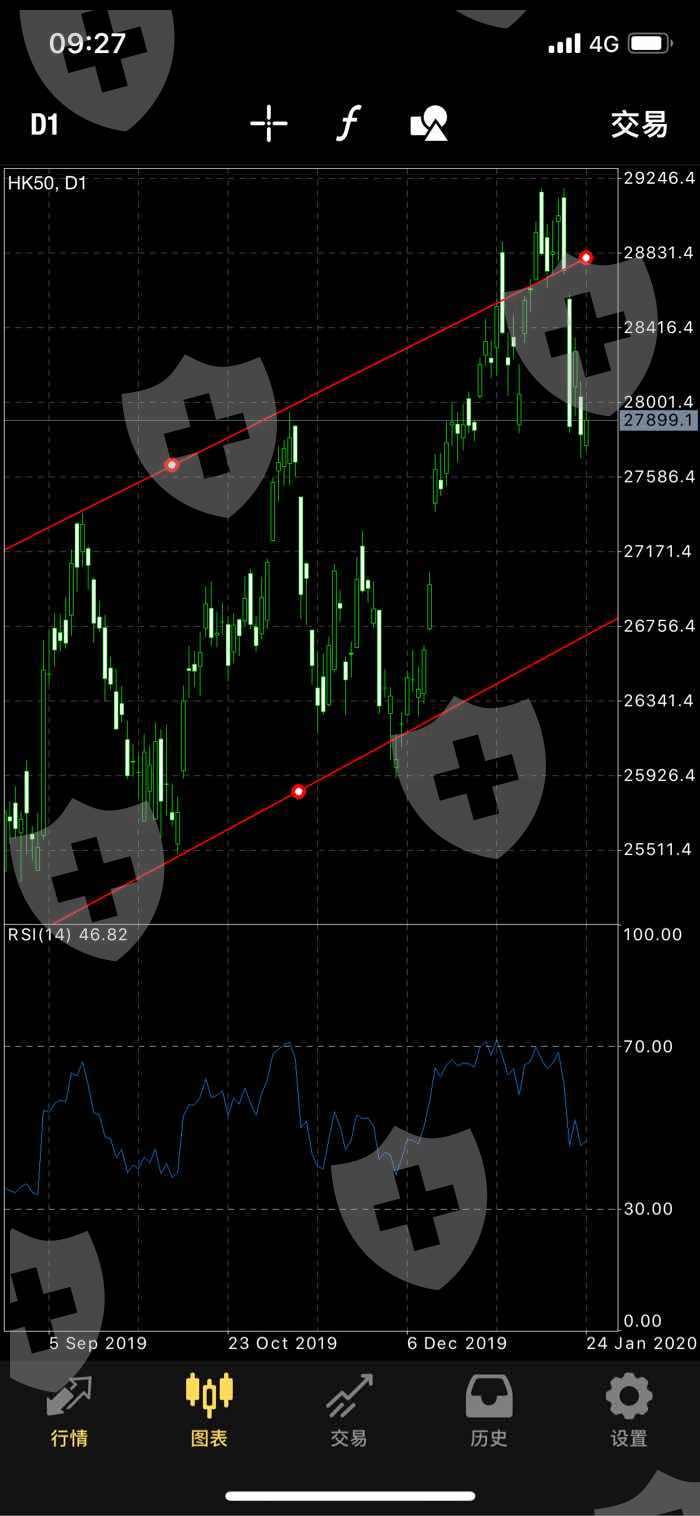Open the 设置 settings tab
Screen dimensions: 700x1516
click(x=629, y=1411)
